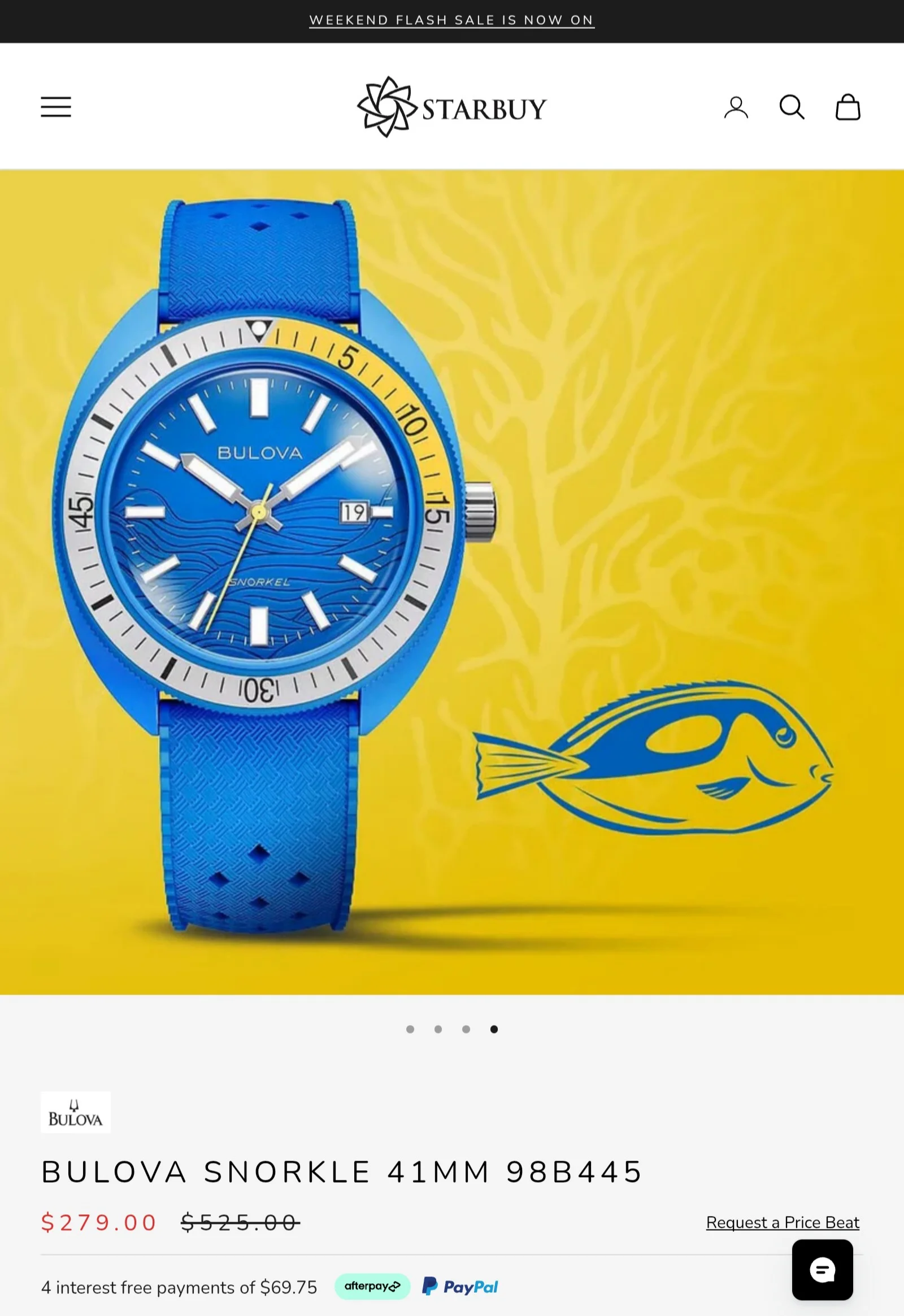Tap the Weekend Flash Sale banner link
This screenshot has height=1316, width=904.
tap(451, 20)
